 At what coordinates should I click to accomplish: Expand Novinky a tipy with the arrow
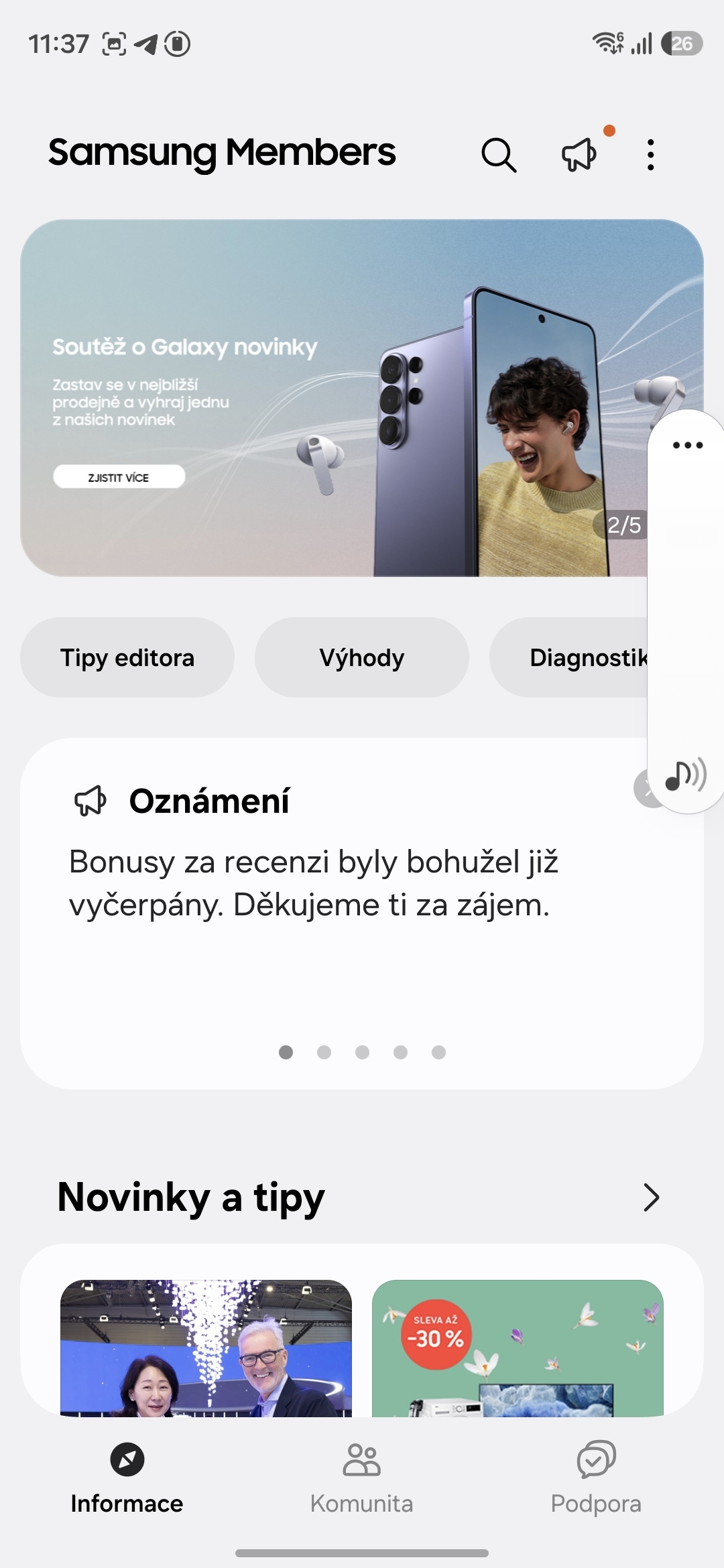tap(651, 1197)
